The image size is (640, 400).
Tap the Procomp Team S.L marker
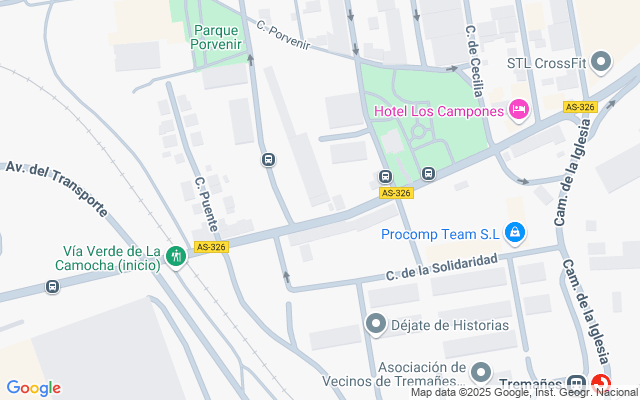click(x=515, y=234)
